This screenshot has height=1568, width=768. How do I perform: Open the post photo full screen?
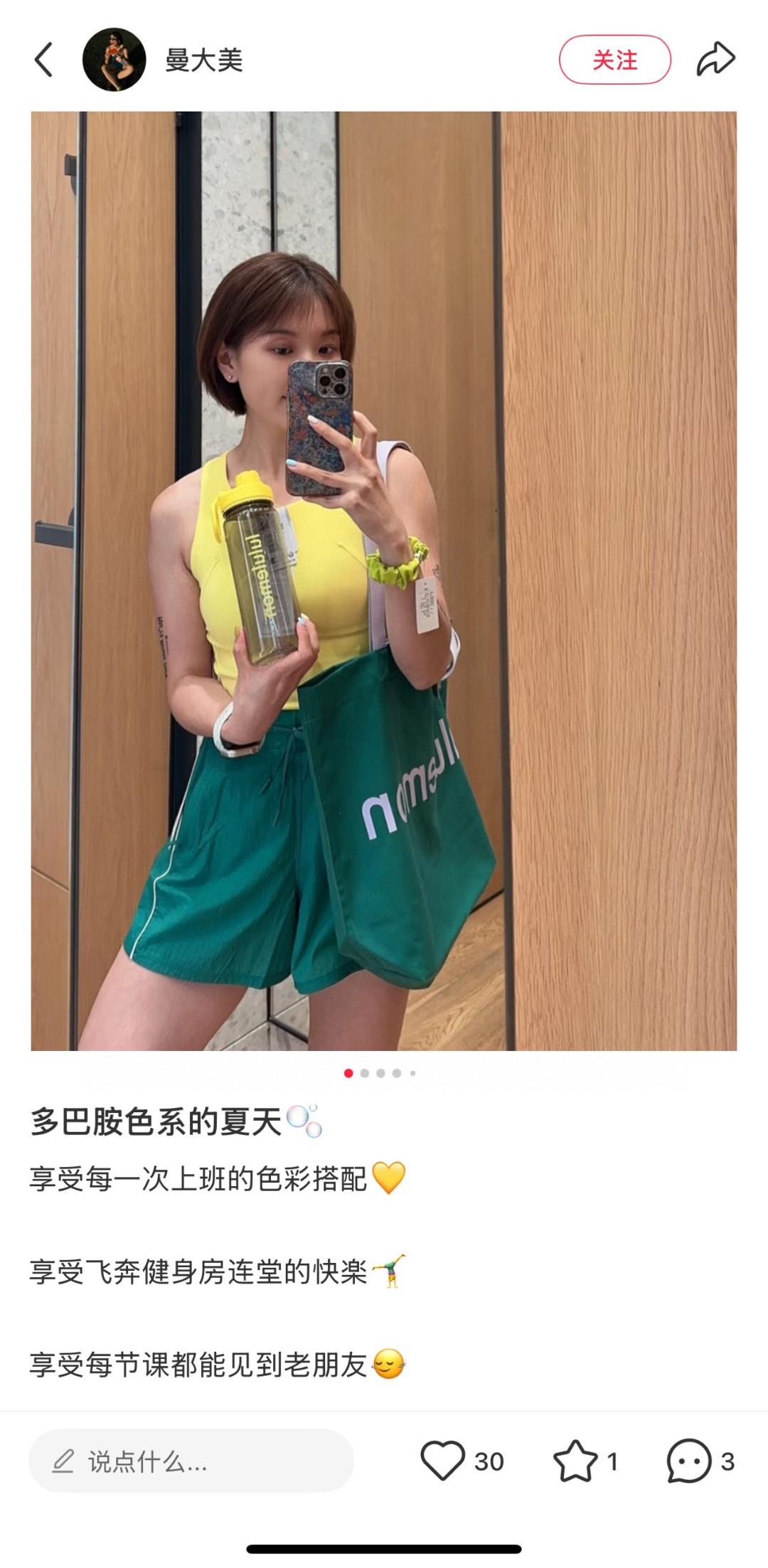(x=384, y=580)
